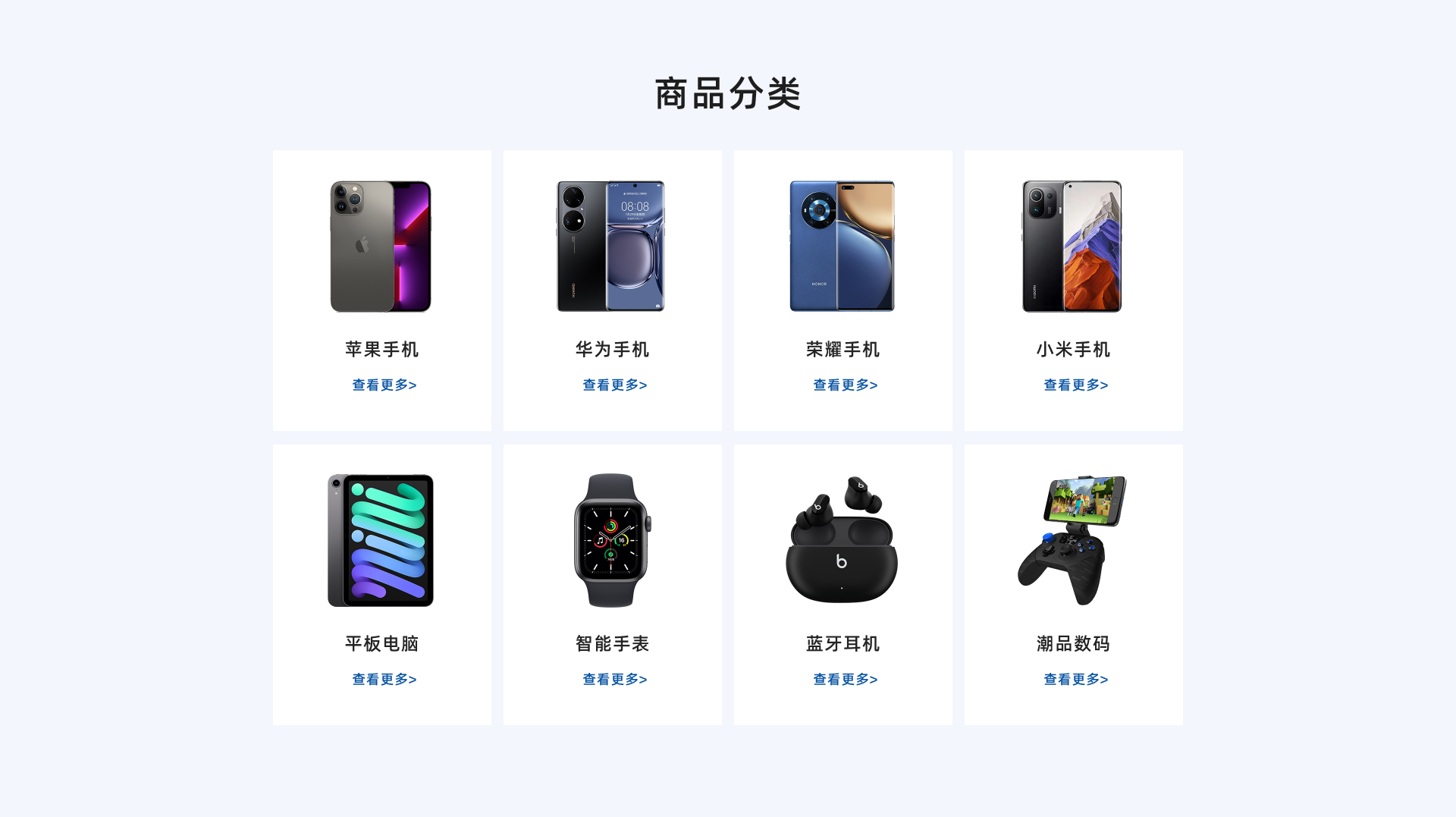Screen dimensions: 1456x817
Task: Open 查看更多 for 潮品数码
Action: click(x=1075, y=680)
